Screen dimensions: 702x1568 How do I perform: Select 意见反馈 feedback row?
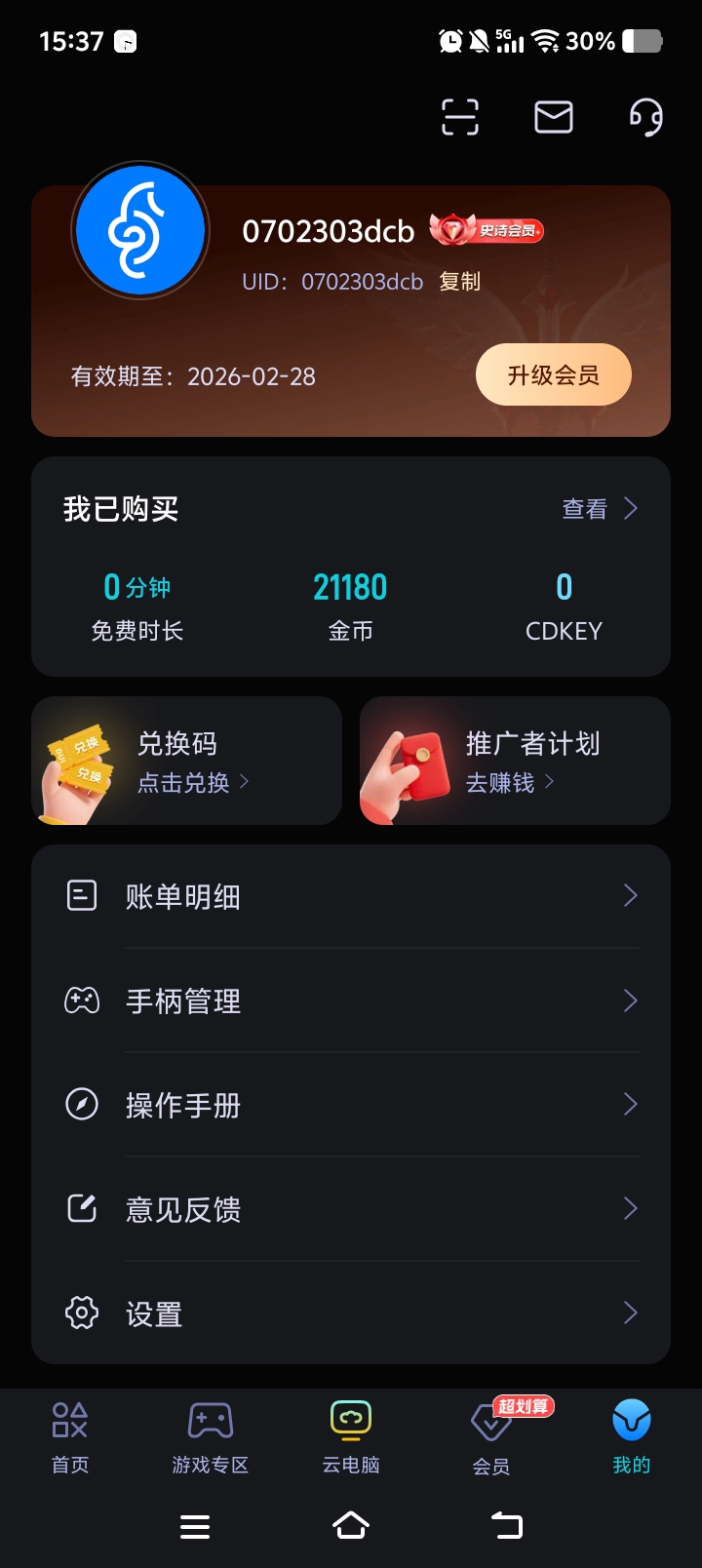351,1209
